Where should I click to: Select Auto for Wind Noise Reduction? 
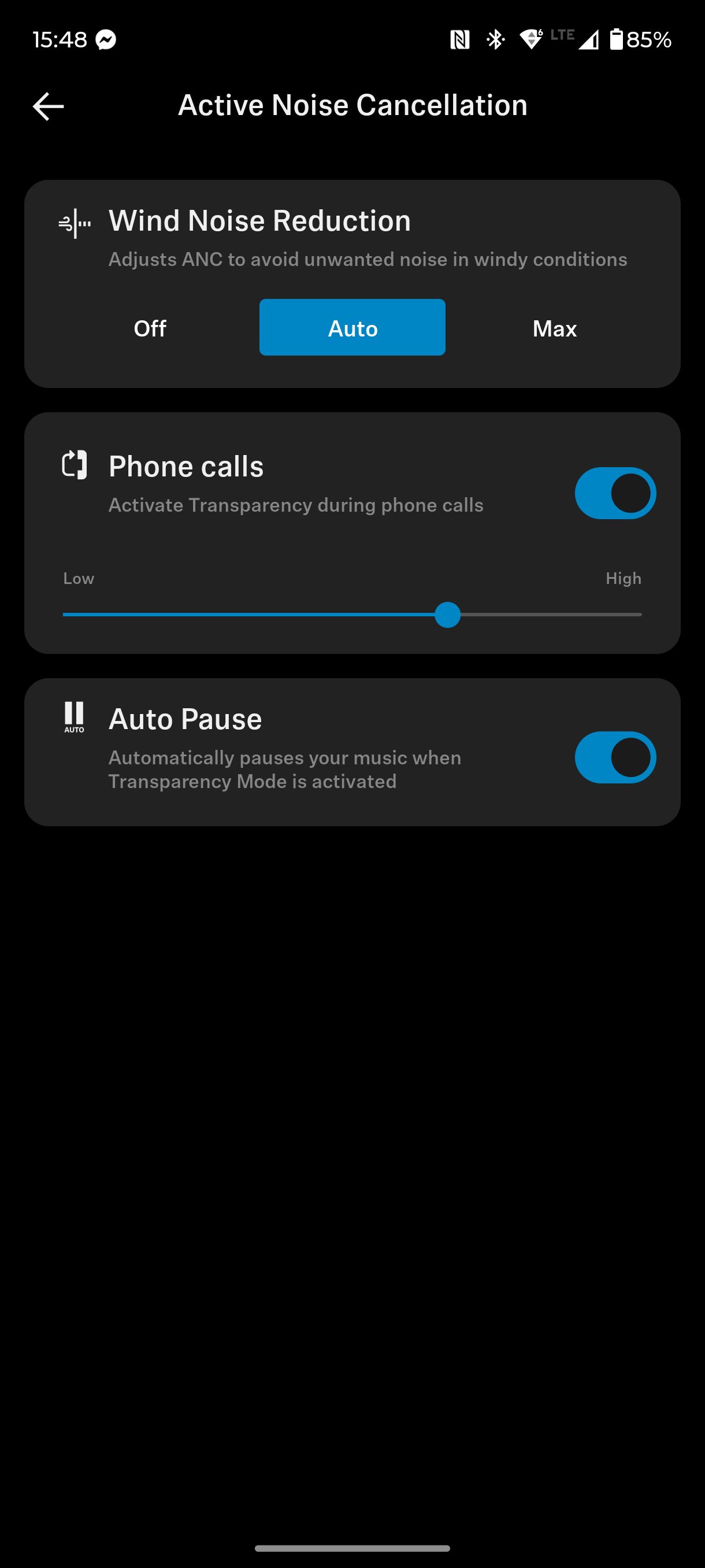(x=352, y=327)
